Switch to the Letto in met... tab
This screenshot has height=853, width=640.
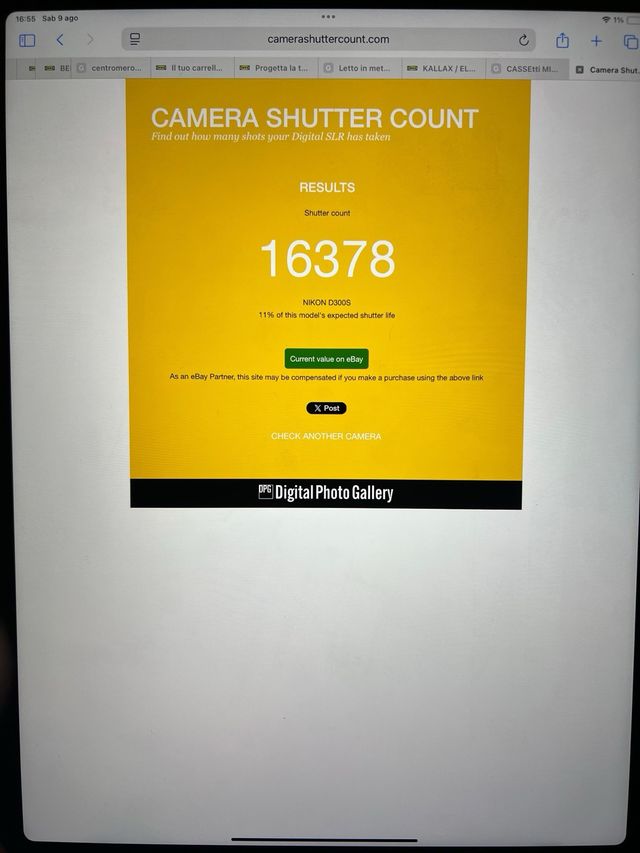click(x=358, y=69)
